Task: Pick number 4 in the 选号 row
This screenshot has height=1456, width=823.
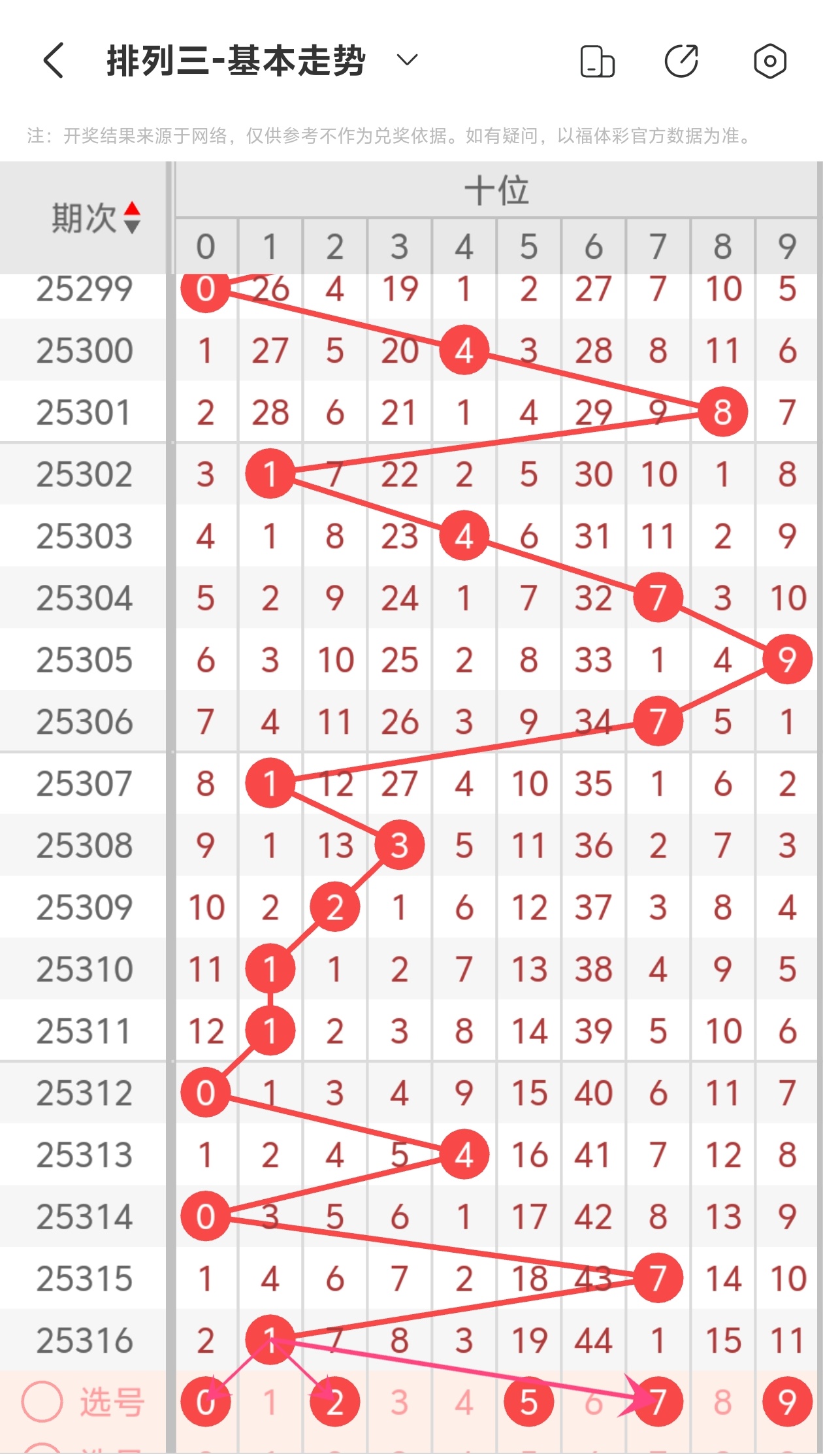Action: coord(464,1402)
